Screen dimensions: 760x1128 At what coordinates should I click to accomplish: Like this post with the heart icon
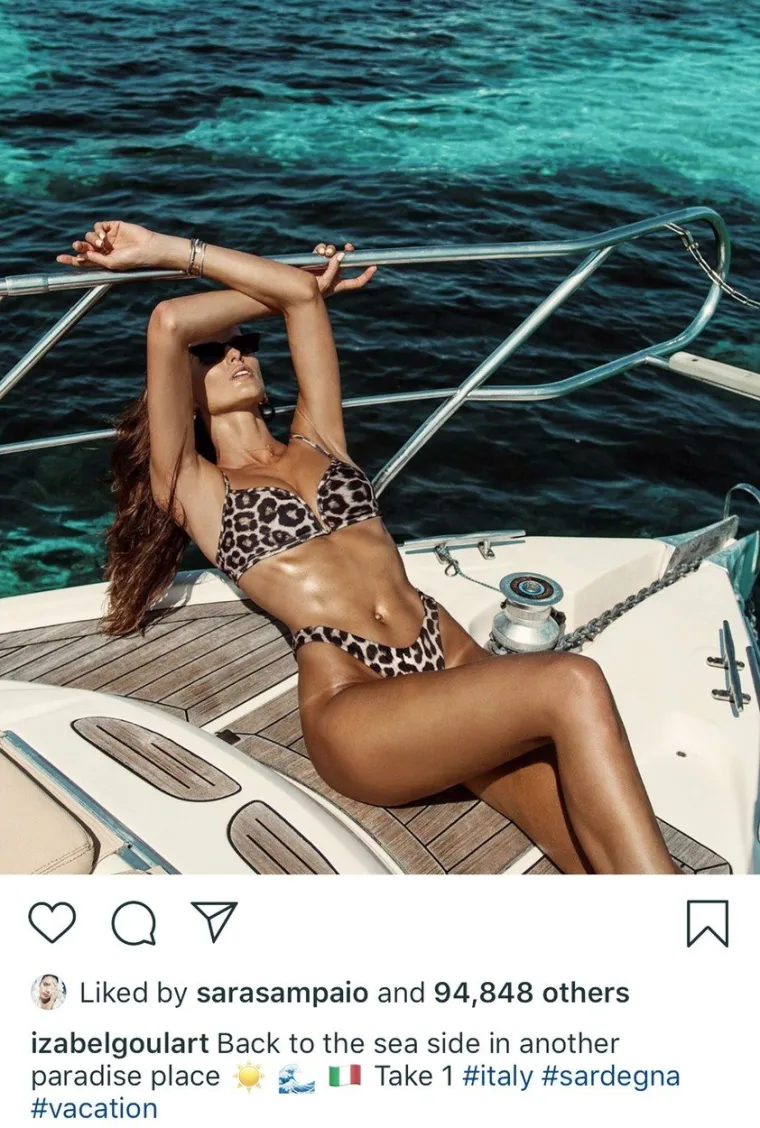51,922
